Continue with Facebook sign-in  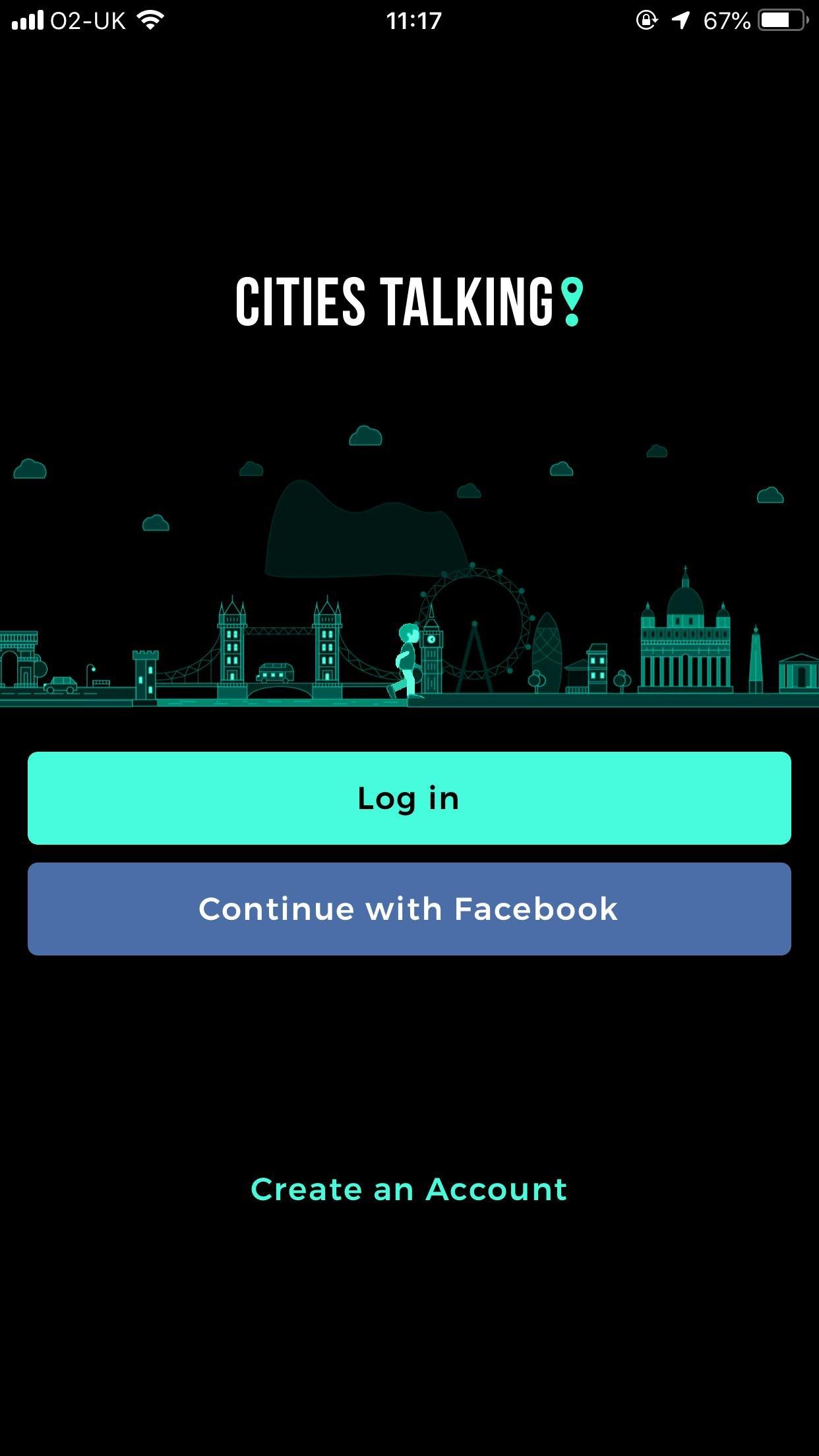point(409,909)
